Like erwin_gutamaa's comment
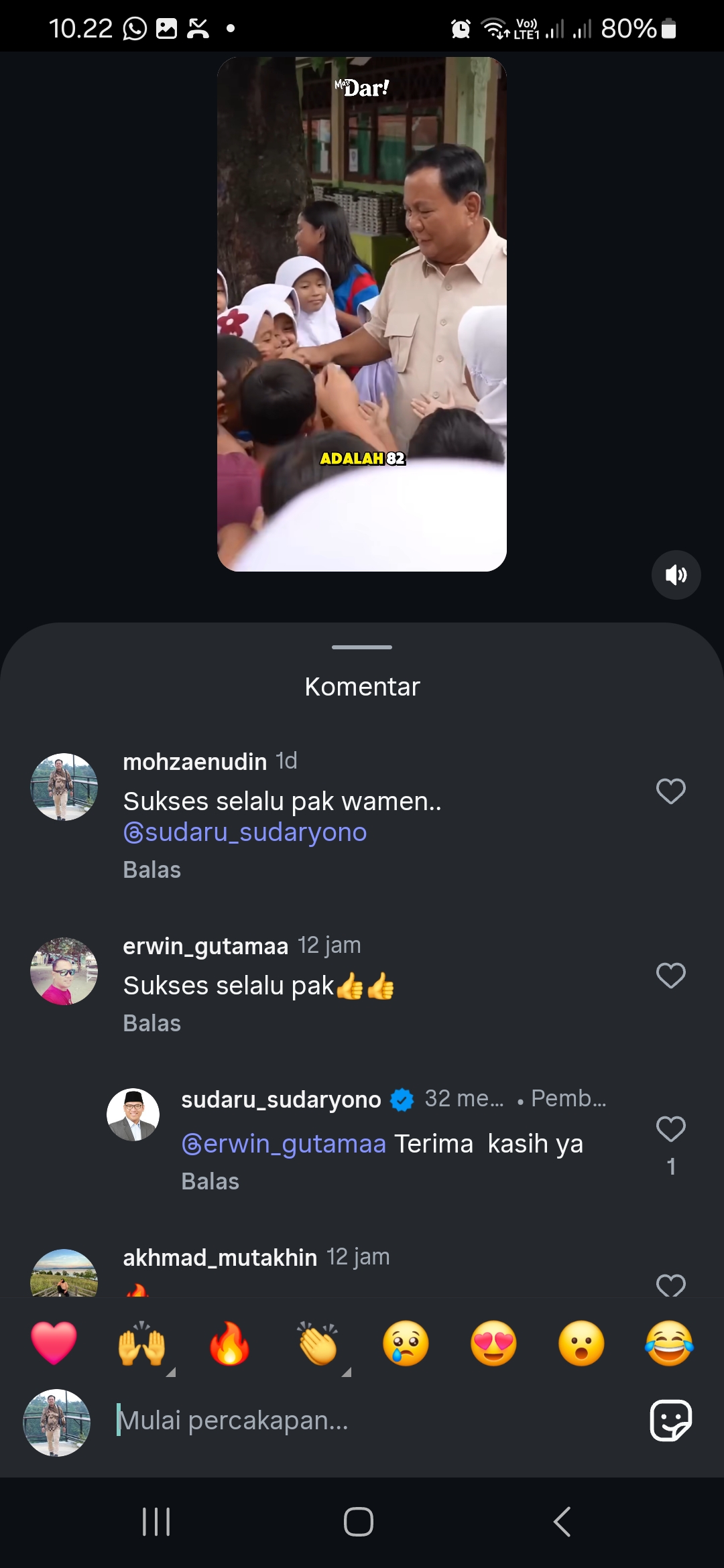This screenshot has width=724, height=1568. coord(670,976)
